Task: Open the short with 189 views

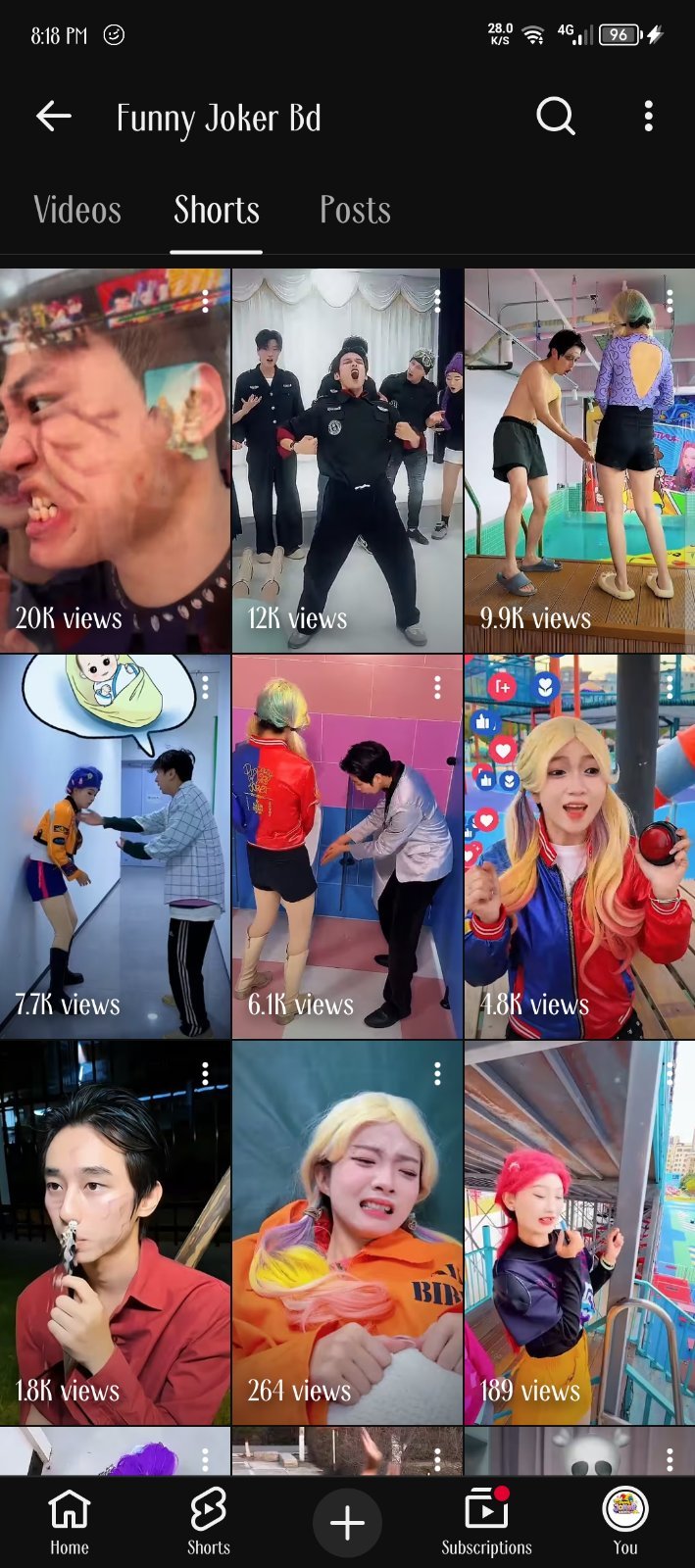Action: [579, 1233]
